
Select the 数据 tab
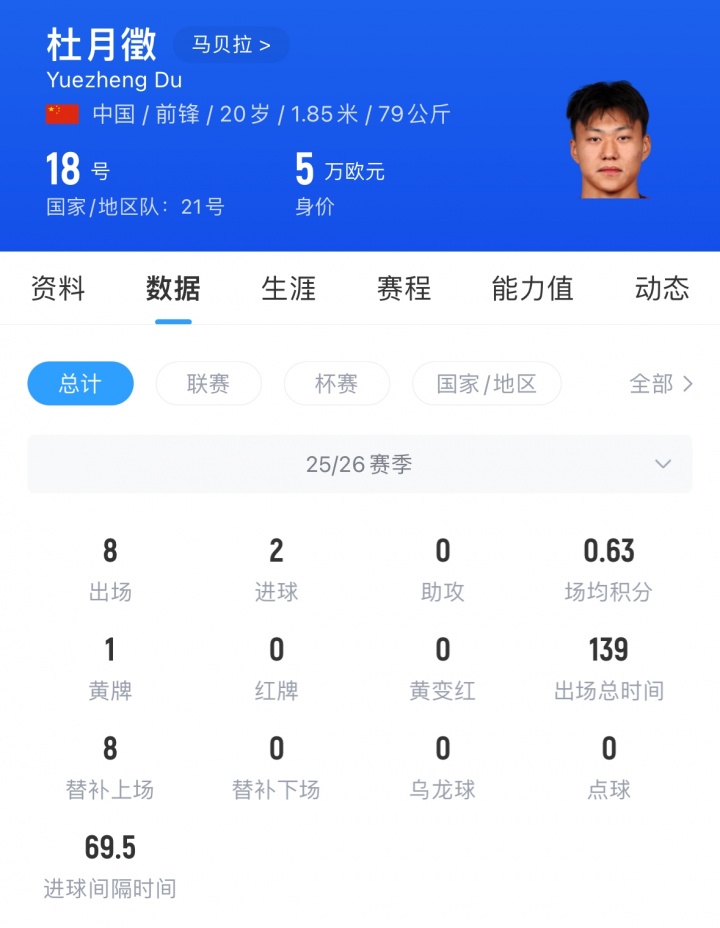click(173, 289)
